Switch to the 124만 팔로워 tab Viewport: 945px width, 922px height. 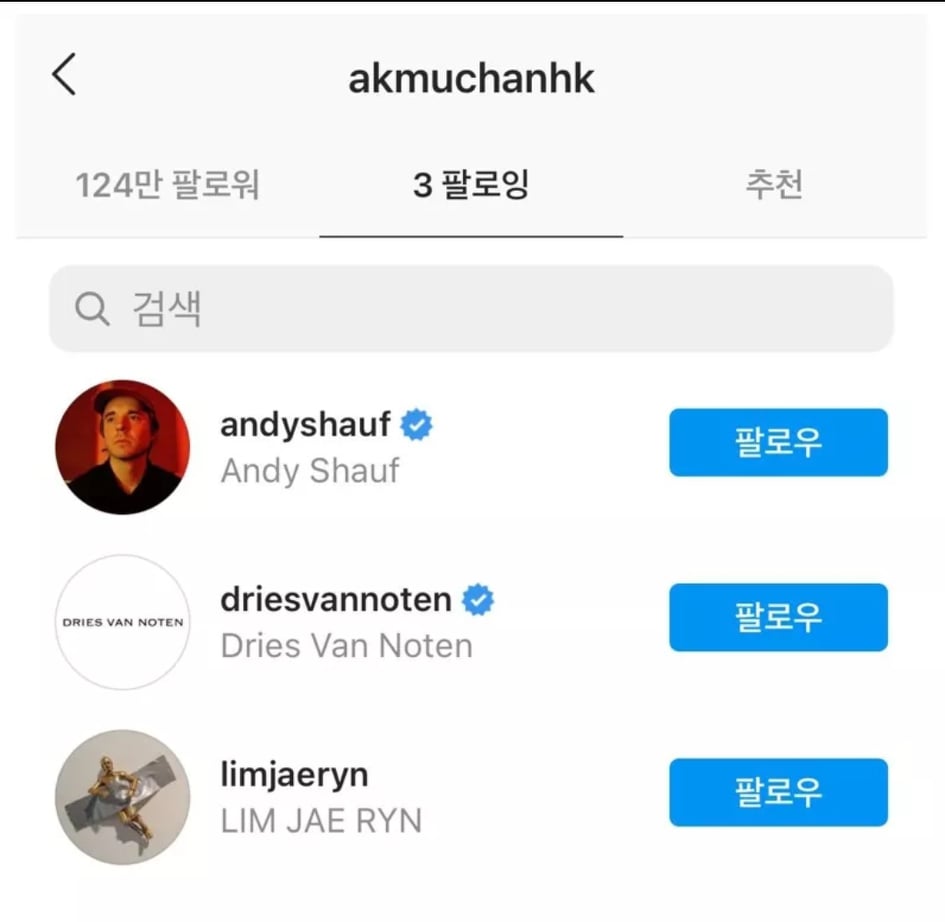(168, 185)
